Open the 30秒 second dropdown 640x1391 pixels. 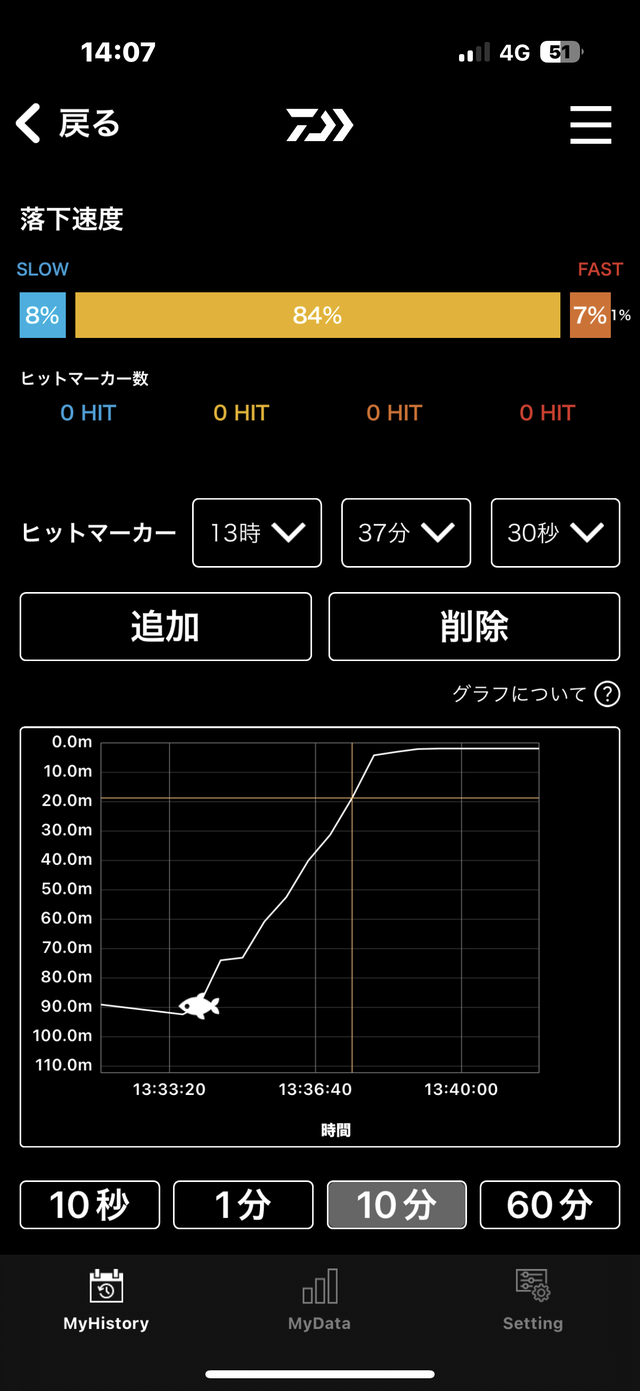point(555,533)
